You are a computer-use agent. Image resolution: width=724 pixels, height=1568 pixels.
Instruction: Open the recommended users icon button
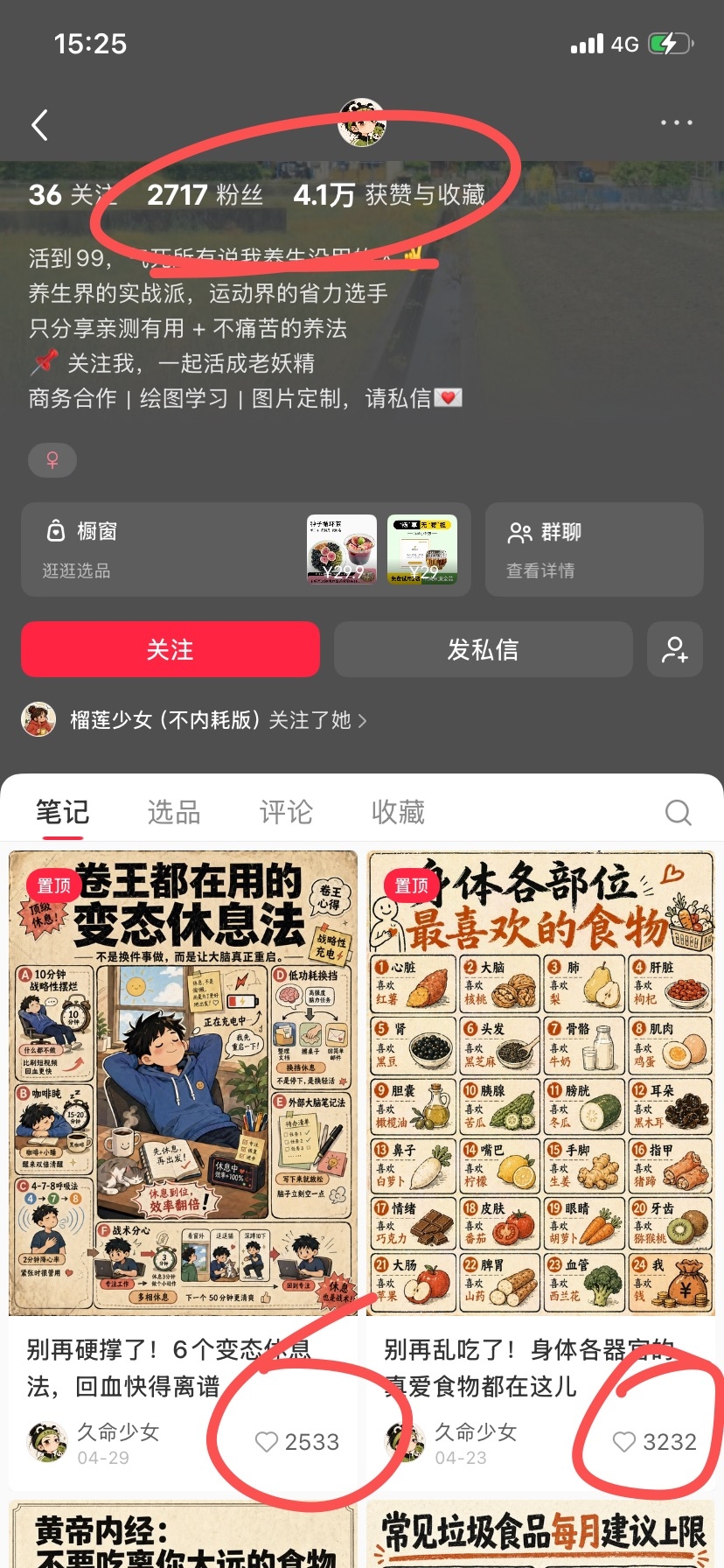[x=675, y=649]
